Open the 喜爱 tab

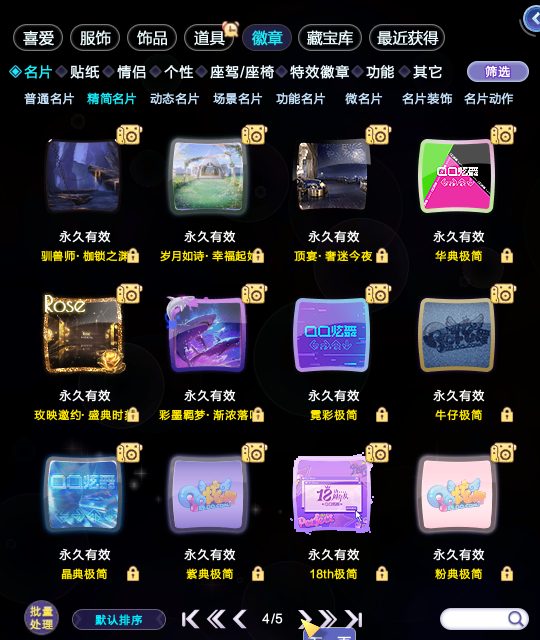click(38, 38)
